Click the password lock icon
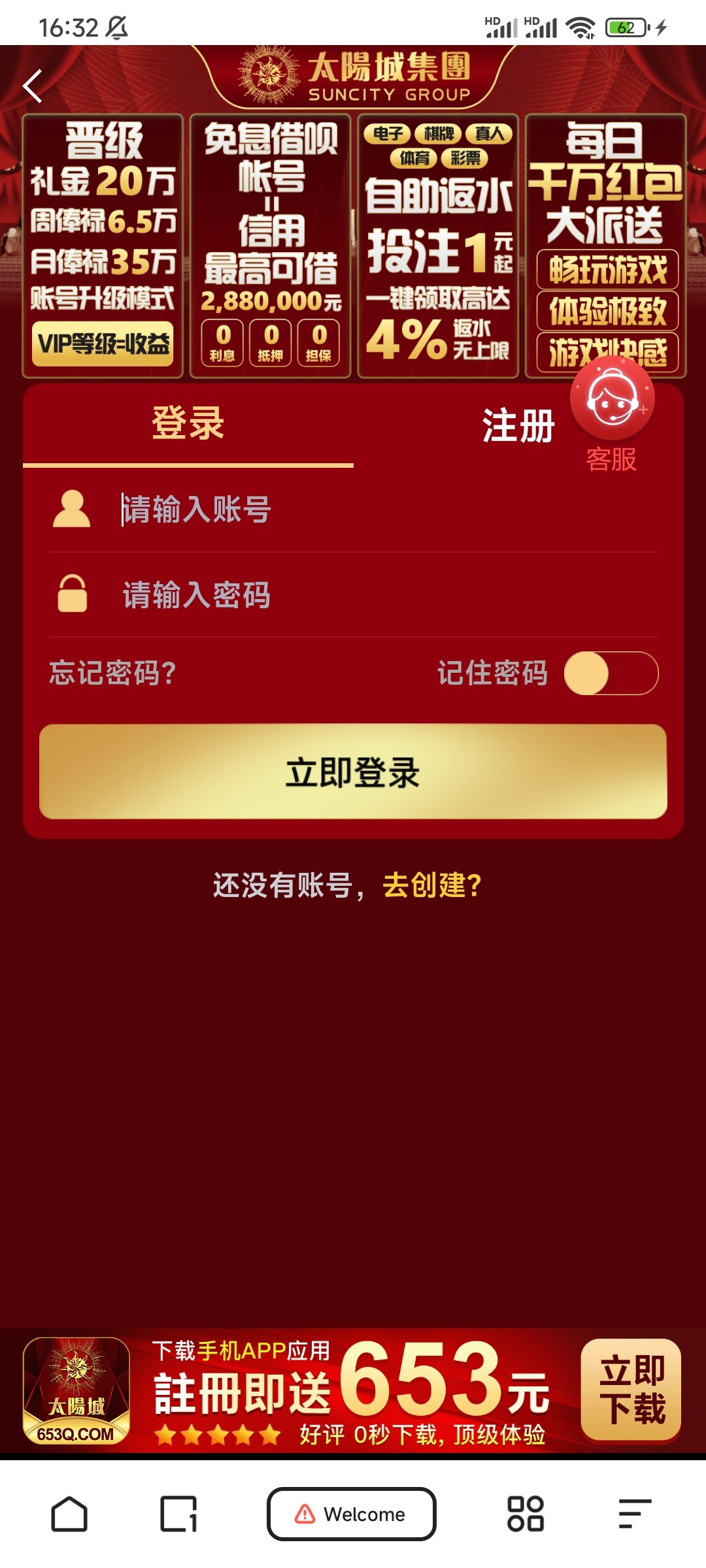This screenshot has height=1568, width=706. coord(72,596)
